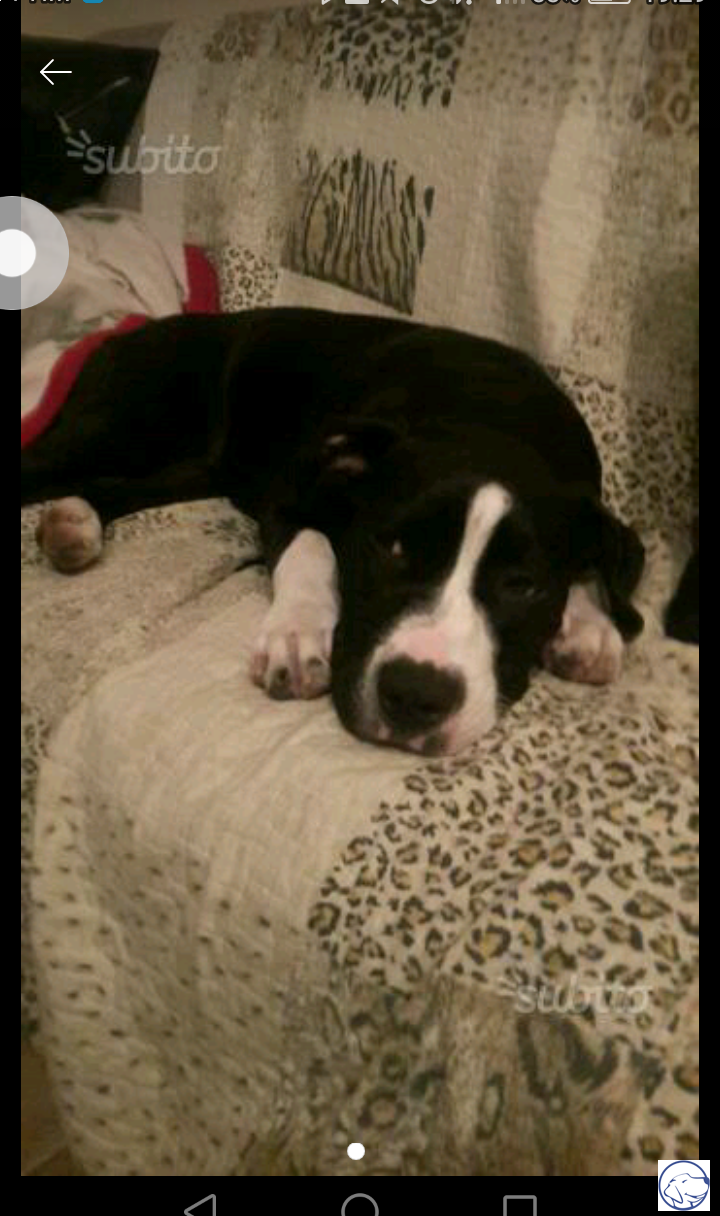Tap the system back triangle button

point(201,1205)
